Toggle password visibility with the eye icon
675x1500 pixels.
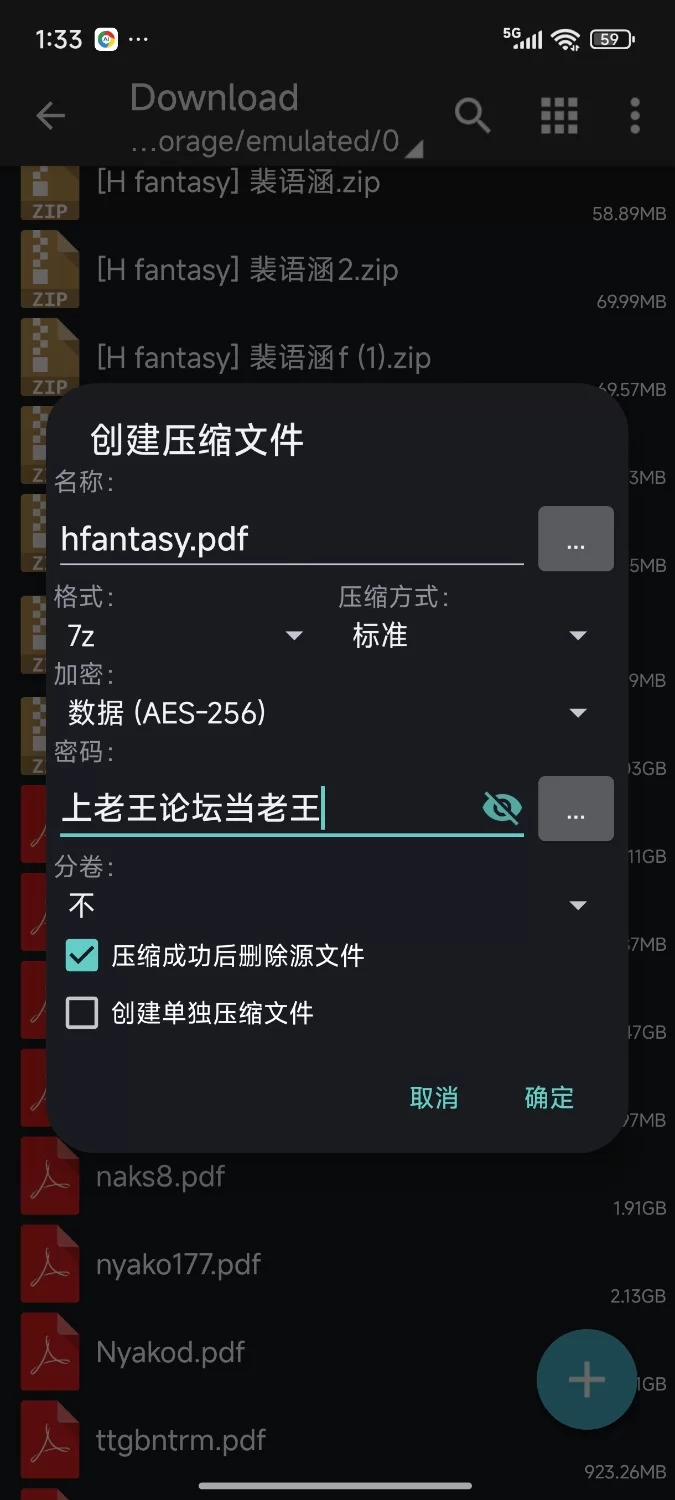pyautogui.click(x=502, y=808)
